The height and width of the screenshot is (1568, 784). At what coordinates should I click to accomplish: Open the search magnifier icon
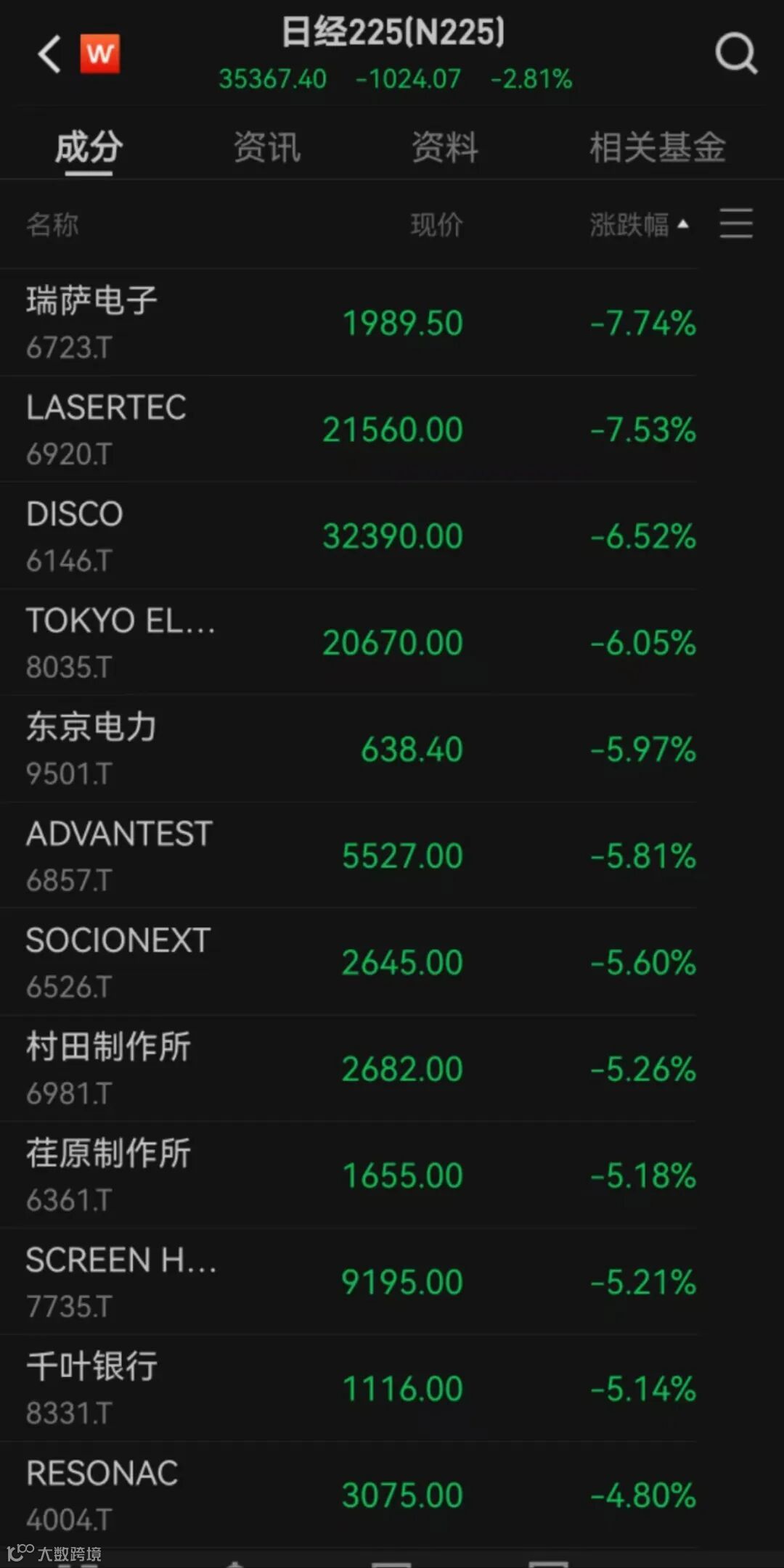[x=735, y=53]
